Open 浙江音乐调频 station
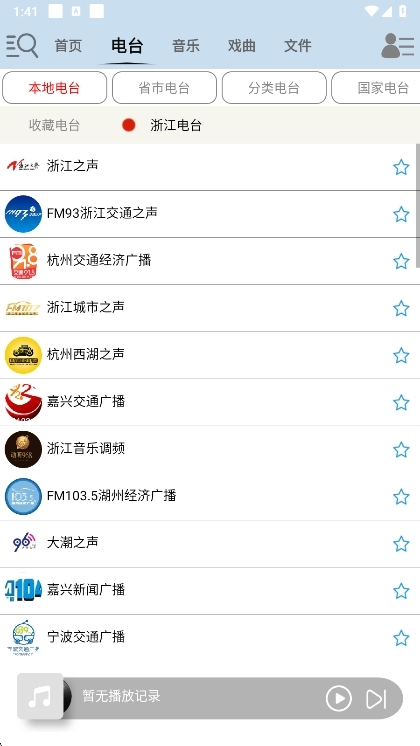The width and height of the screenshot is (420, 746). [x=210, y=449]
